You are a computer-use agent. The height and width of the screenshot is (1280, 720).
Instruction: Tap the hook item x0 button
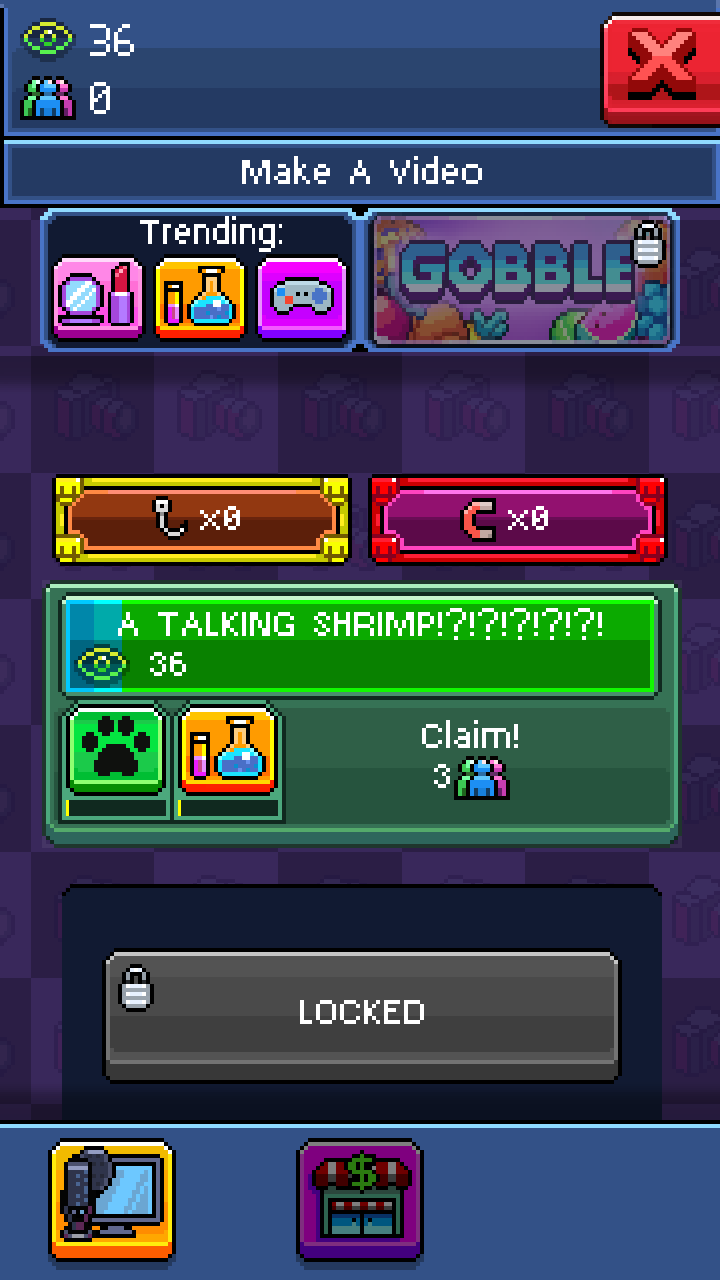pyautogui.click(x=203, y=520)
